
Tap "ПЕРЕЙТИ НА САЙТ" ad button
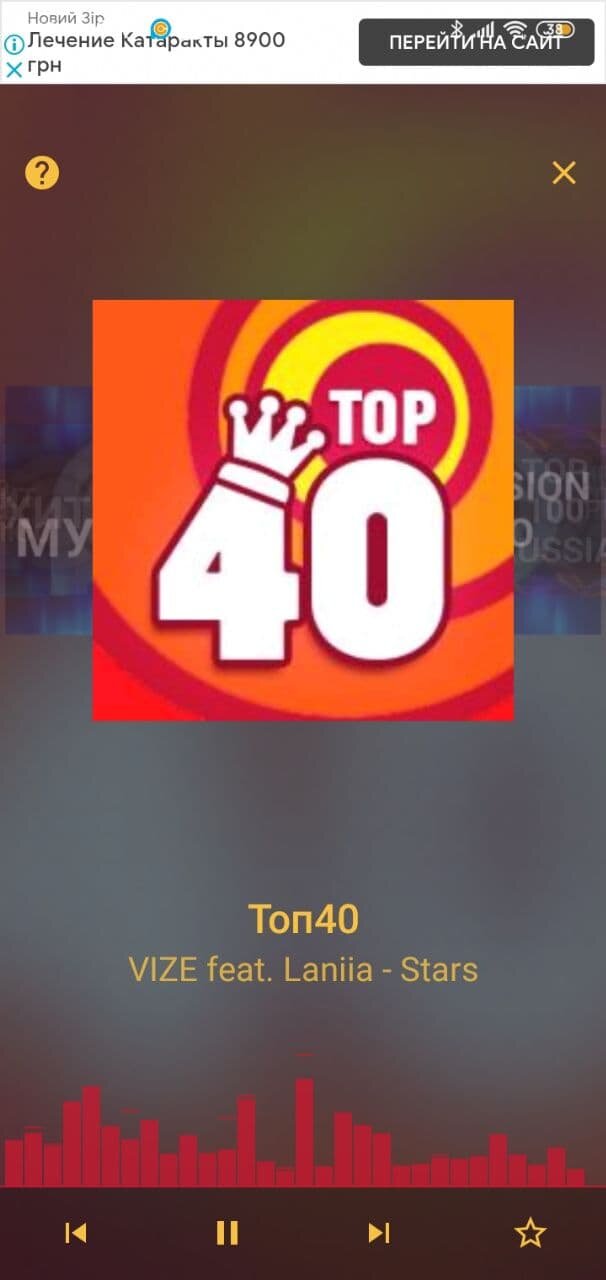pyautogui.click(x=476, y=42)
